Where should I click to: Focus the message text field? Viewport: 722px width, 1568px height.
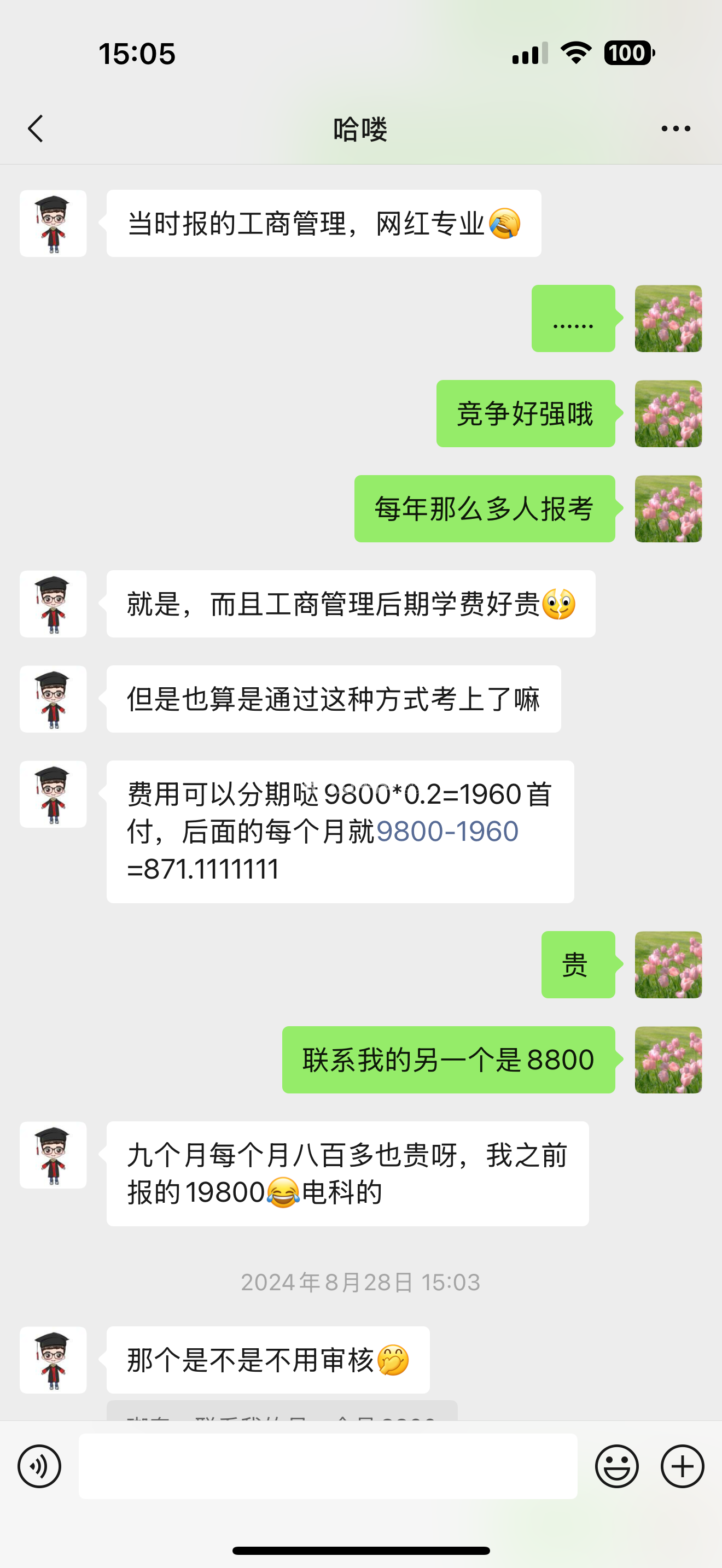tap(328, 1466)
